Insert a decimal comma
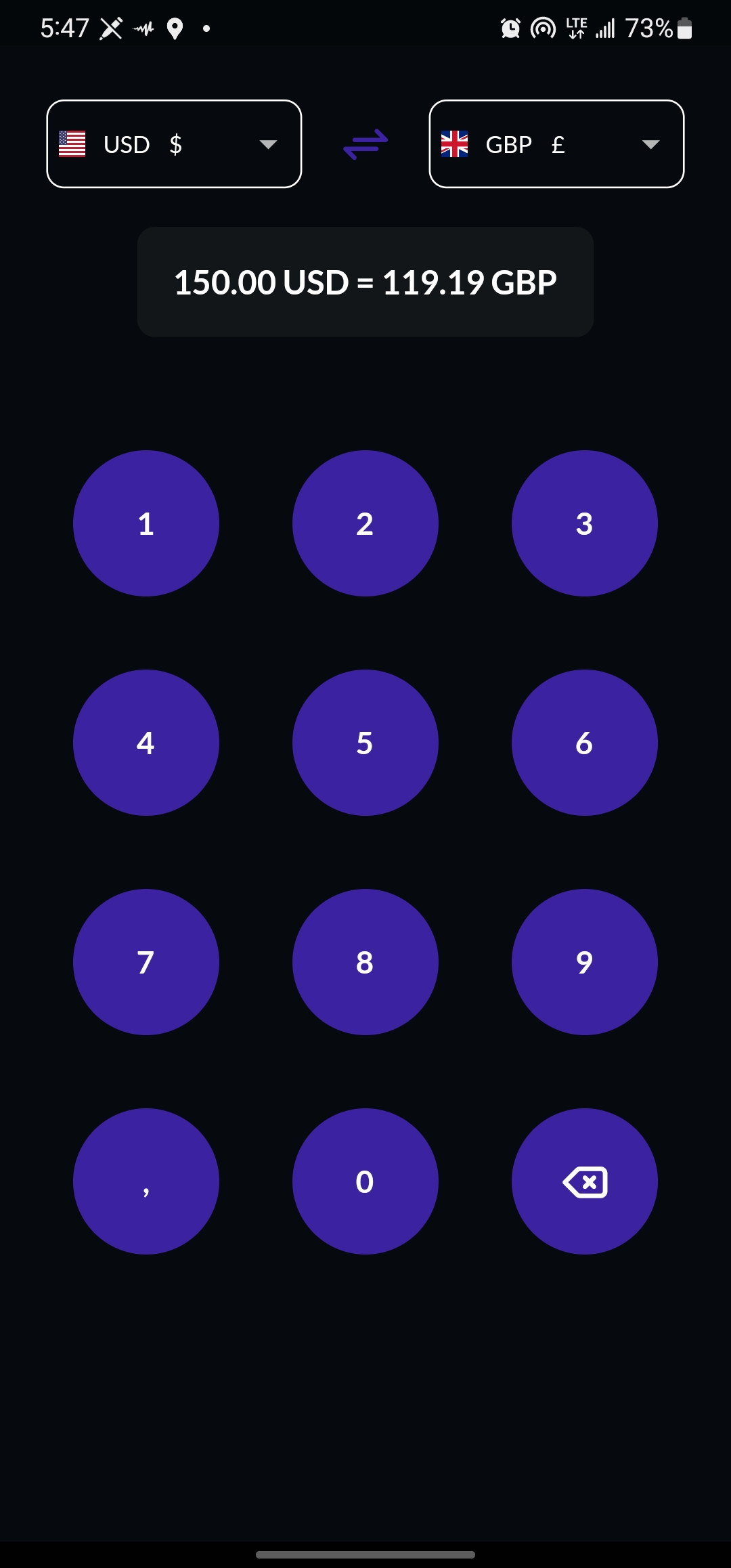The image size is (731, 1568). pos(146,1181)
